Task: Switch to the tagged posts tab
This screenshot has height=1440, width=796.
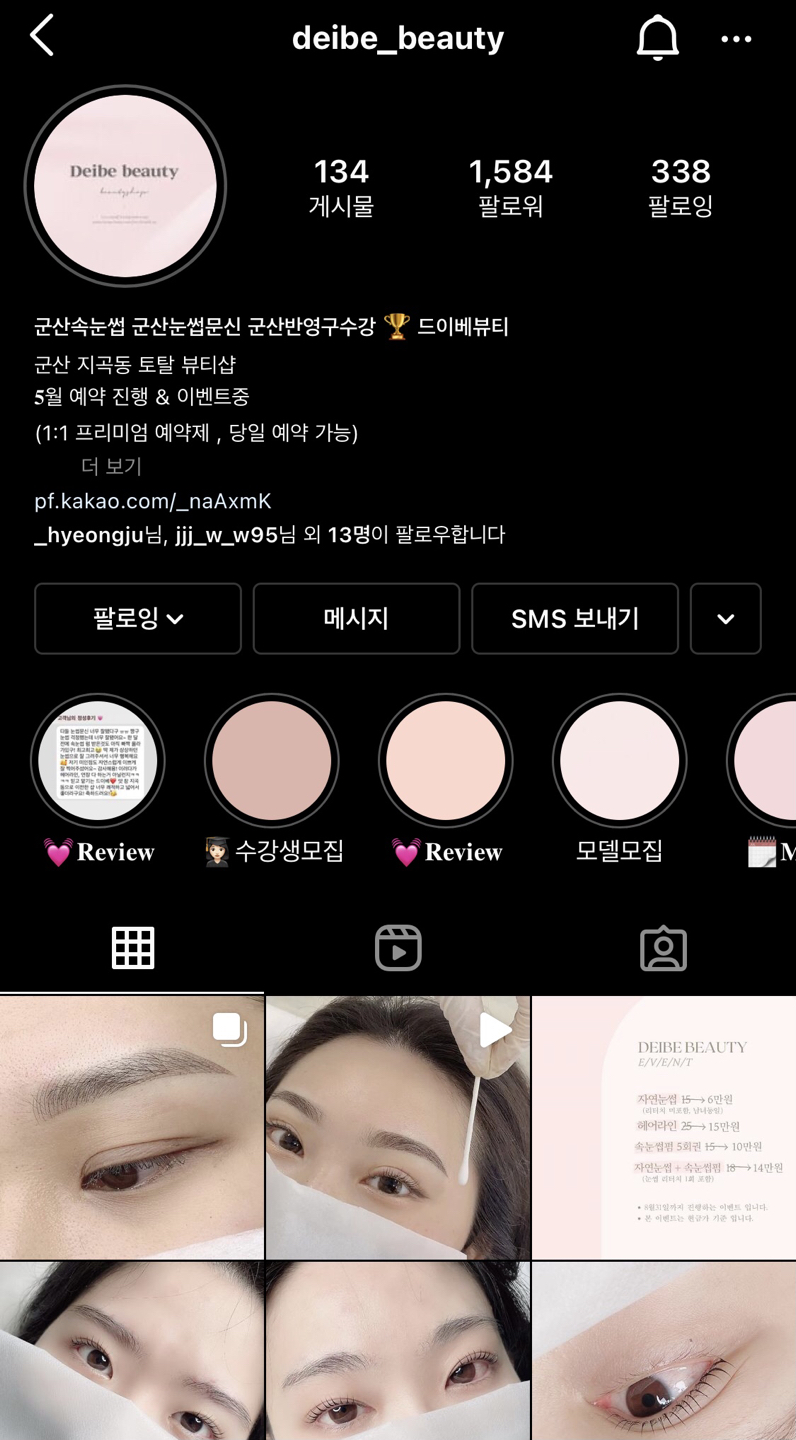Action: (x=663, y=948)
